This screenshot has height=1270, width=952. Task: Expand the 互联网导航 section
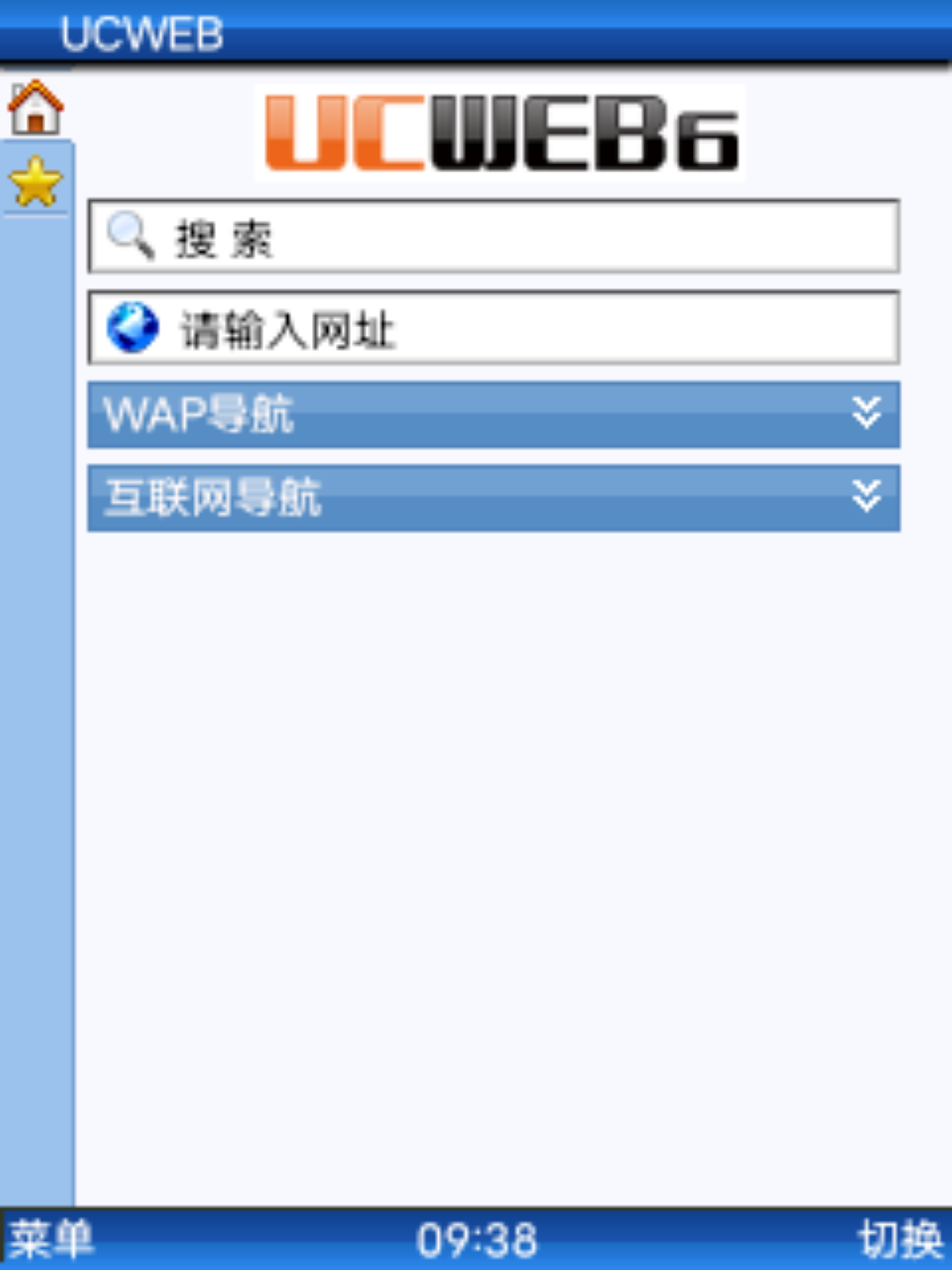coord(494,497)
